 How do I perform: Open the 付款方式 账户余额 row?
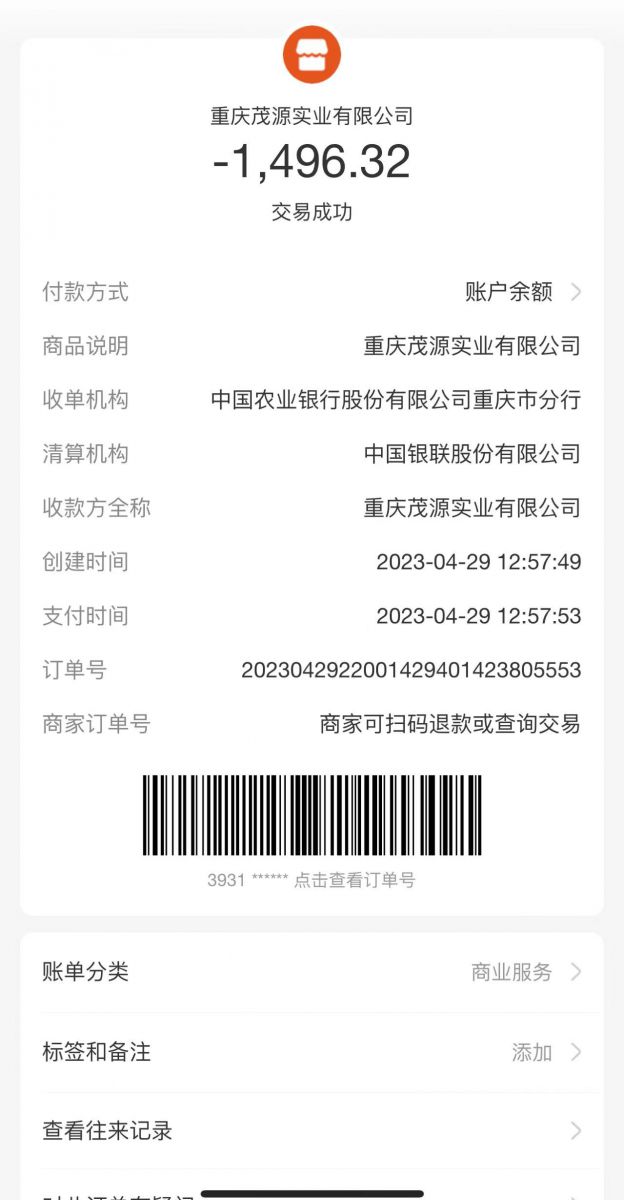312,292
